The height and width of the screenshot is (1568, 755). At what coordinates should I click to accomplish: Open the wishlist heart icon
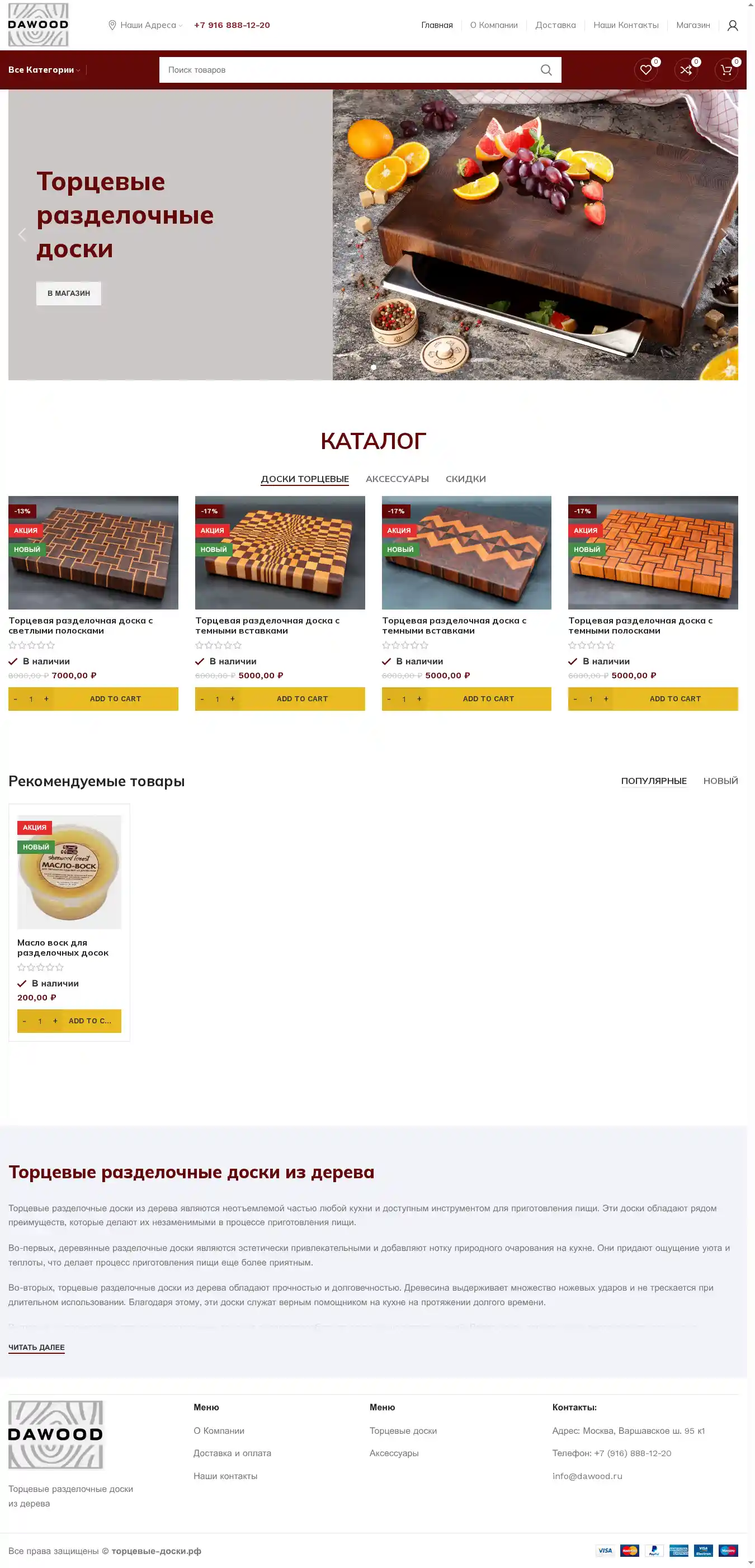(x=645, y=70)
